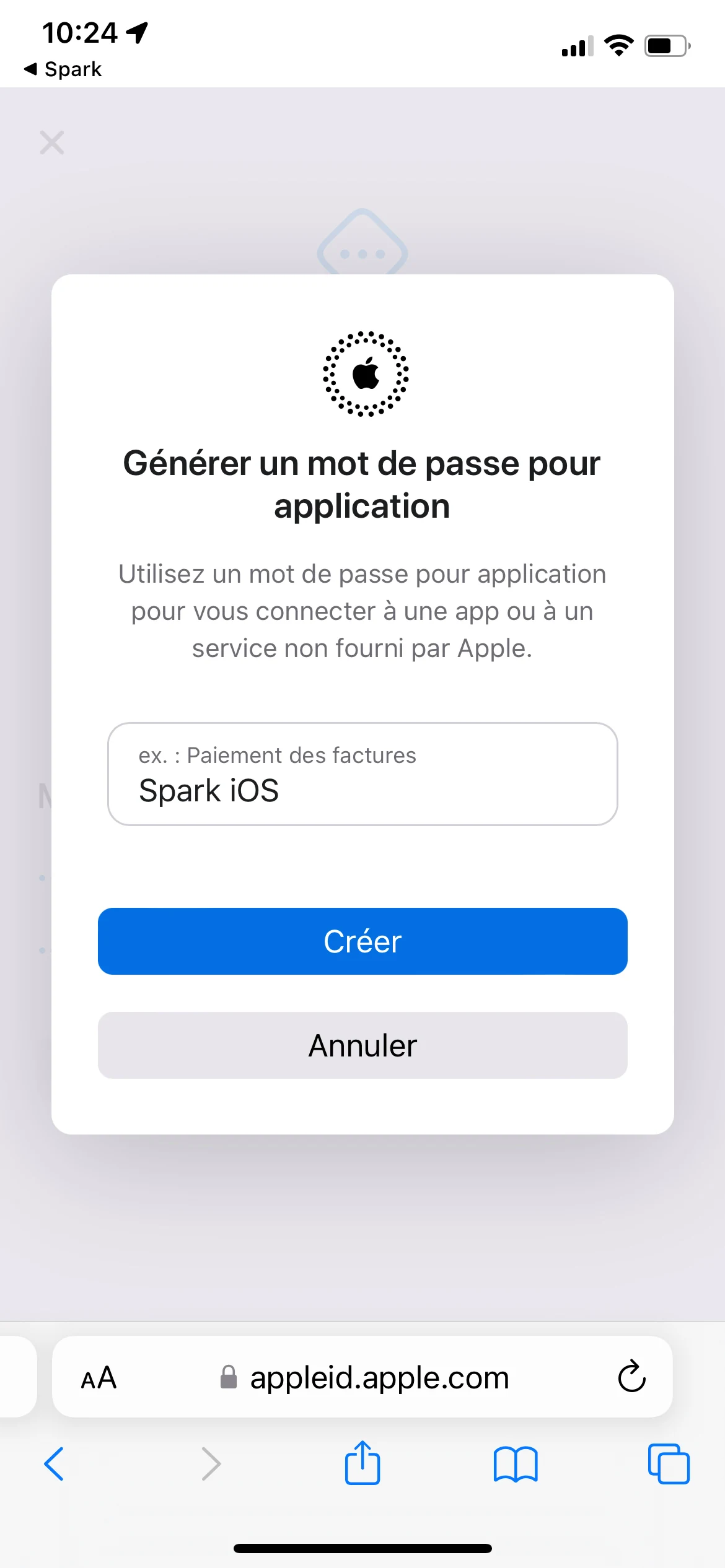This screenshot has width=725, height=1568.
Task: Close the page with the X icon
Action: (x=52, y=142)
